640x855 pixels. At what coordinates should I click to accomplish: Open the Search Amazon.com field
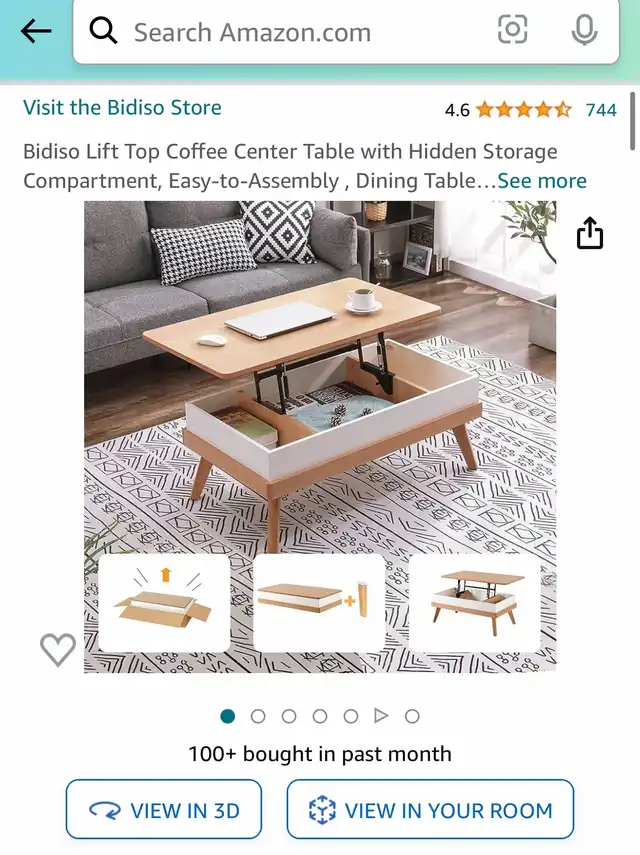click(280, 32)
